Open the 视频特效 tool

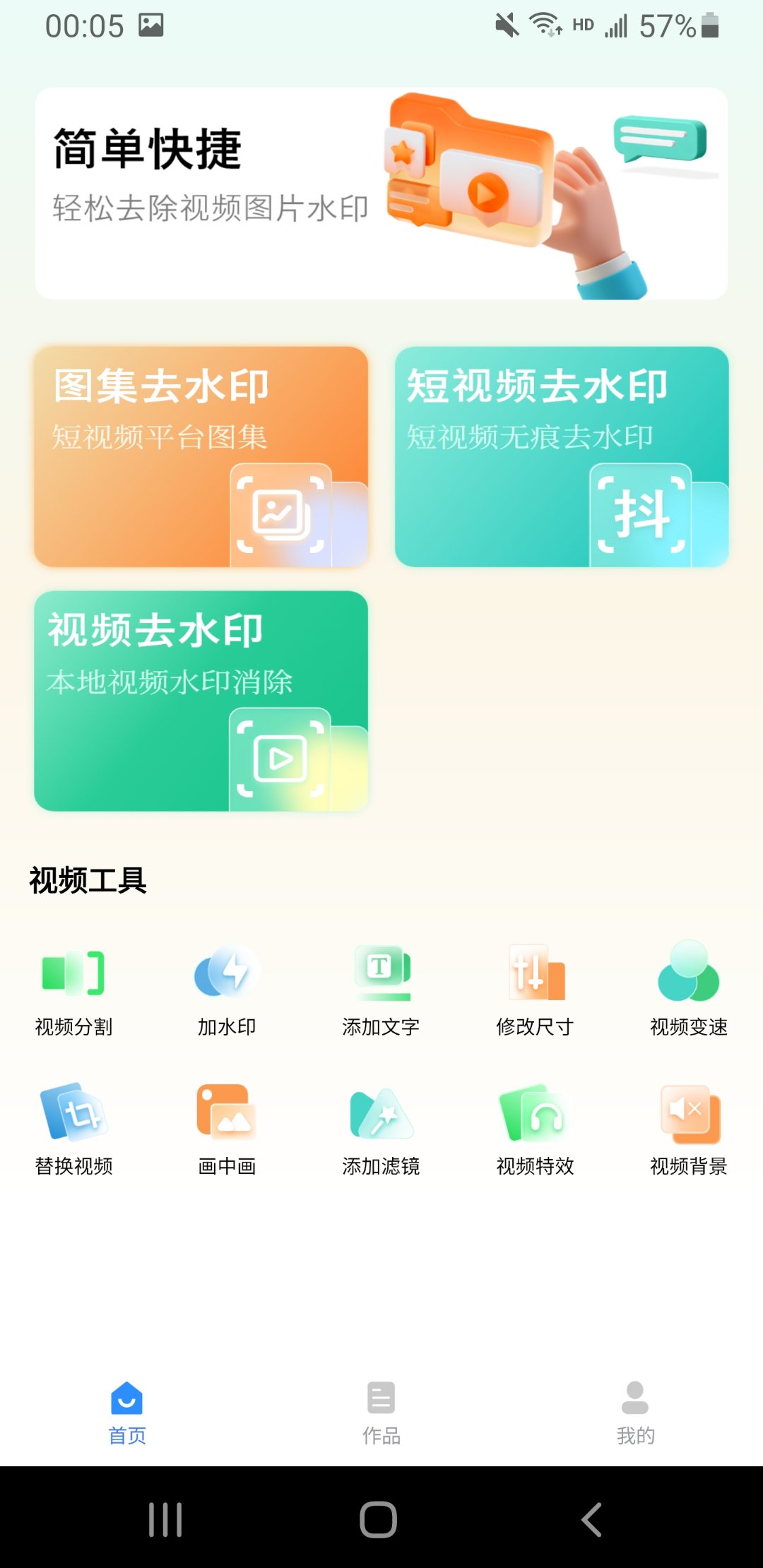tap(535, 1128)
